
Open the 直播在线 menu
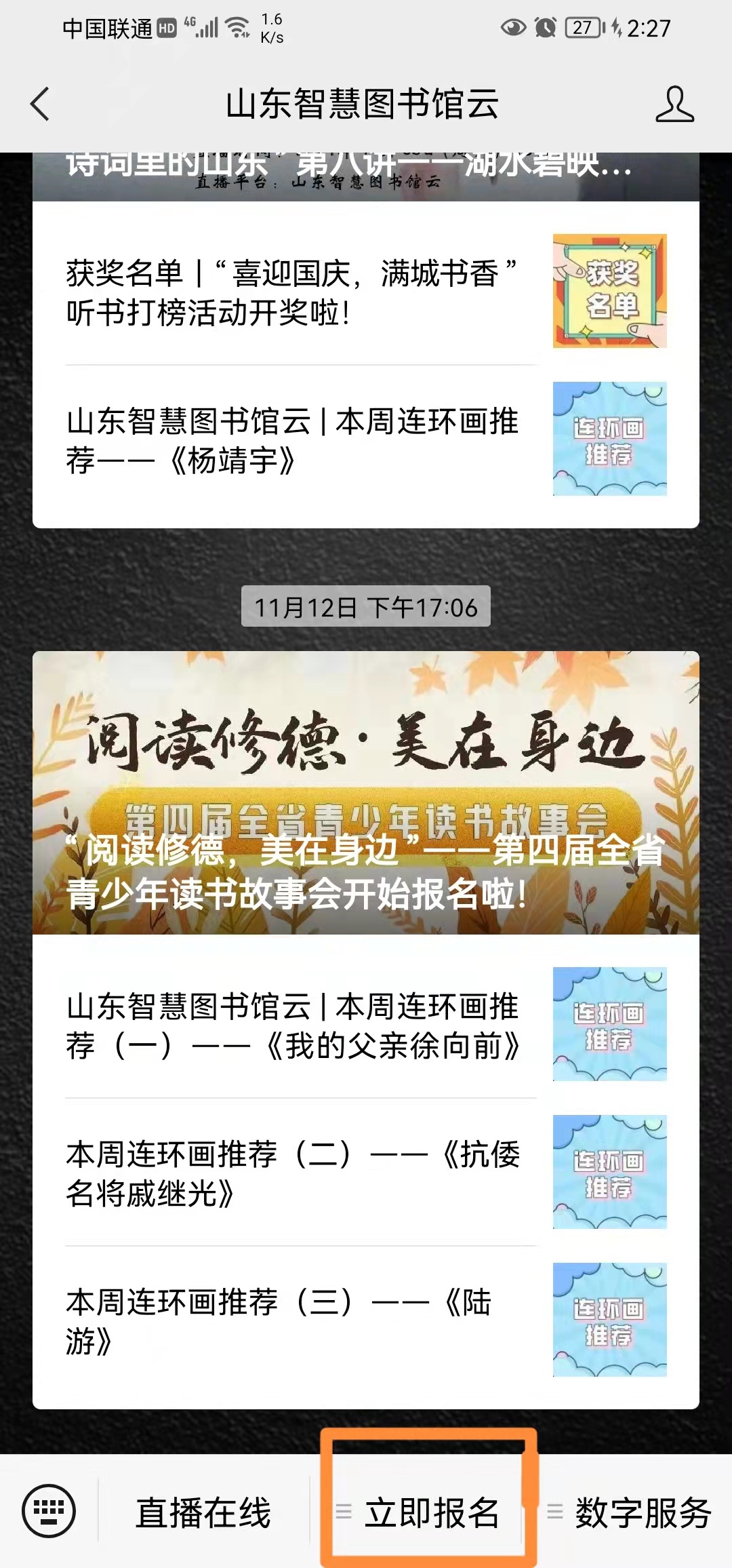pyautogui.click(x=203, y=1512)
